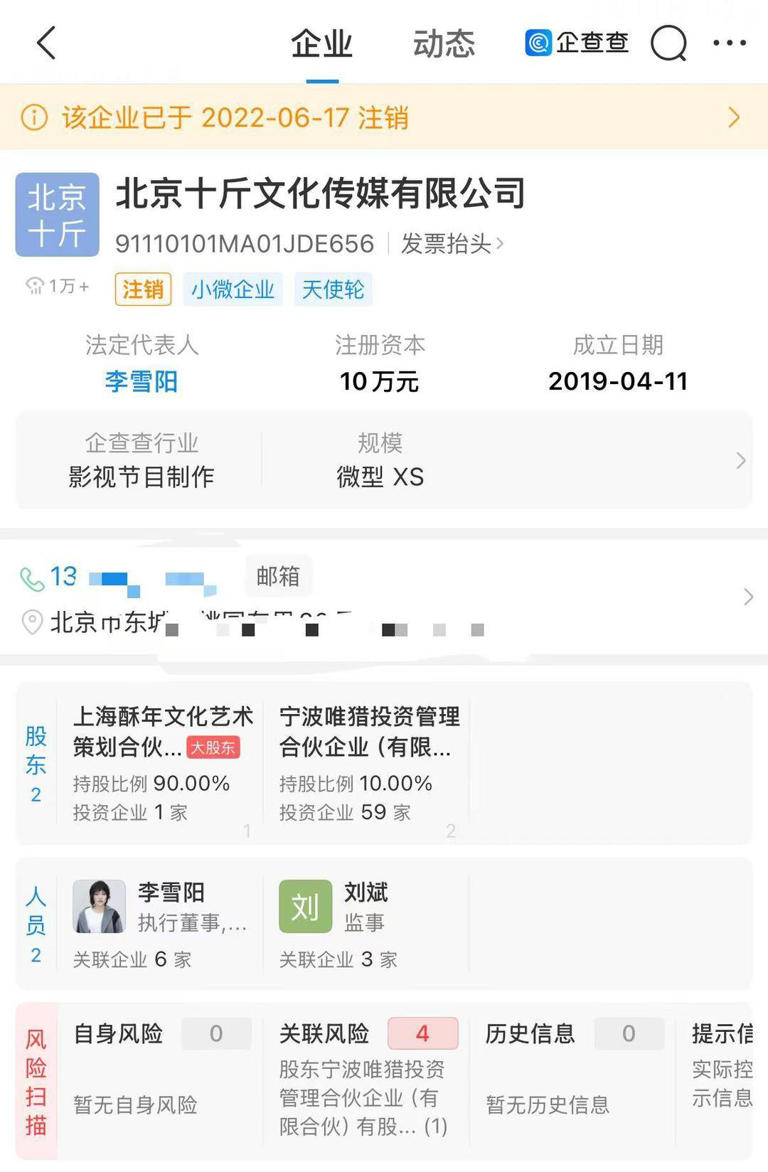The image size is (768, 1172).
Task: View the 关联风险 count of 4
Action: pos(421,1034)
